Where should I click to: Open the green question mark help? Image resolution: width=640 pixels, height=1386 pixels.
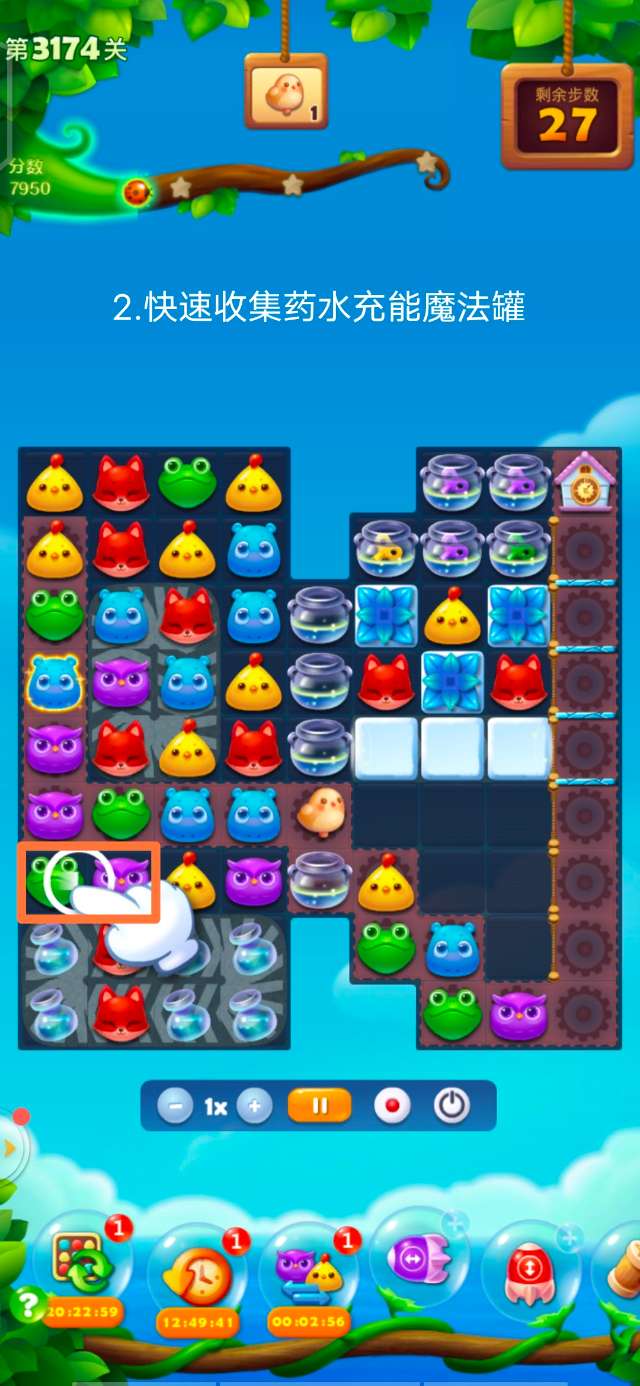(25, 1304)
